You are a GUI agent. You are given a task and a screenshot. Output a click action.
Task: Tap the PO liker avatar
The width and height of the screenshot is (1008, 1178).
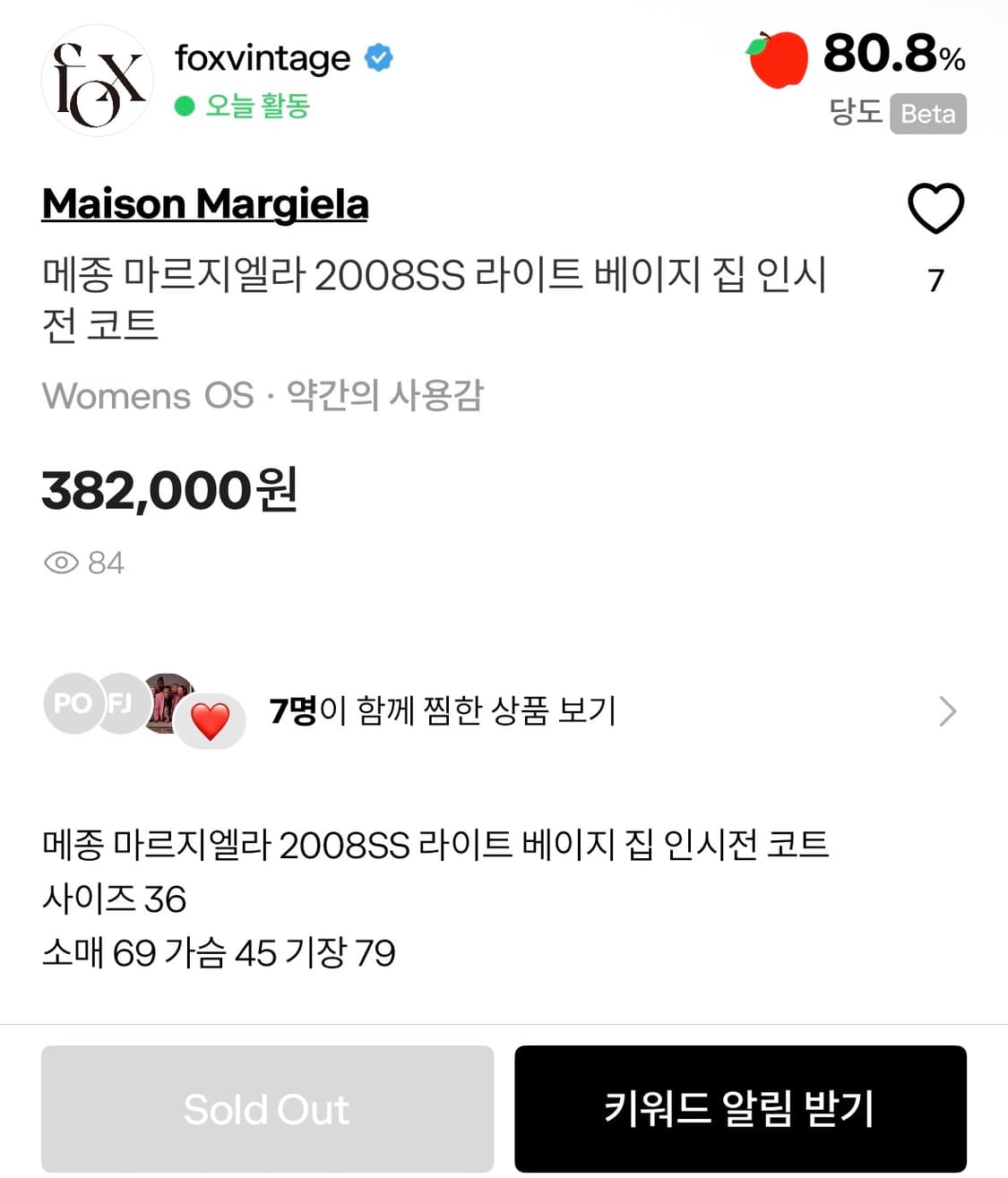click(72, 705)
